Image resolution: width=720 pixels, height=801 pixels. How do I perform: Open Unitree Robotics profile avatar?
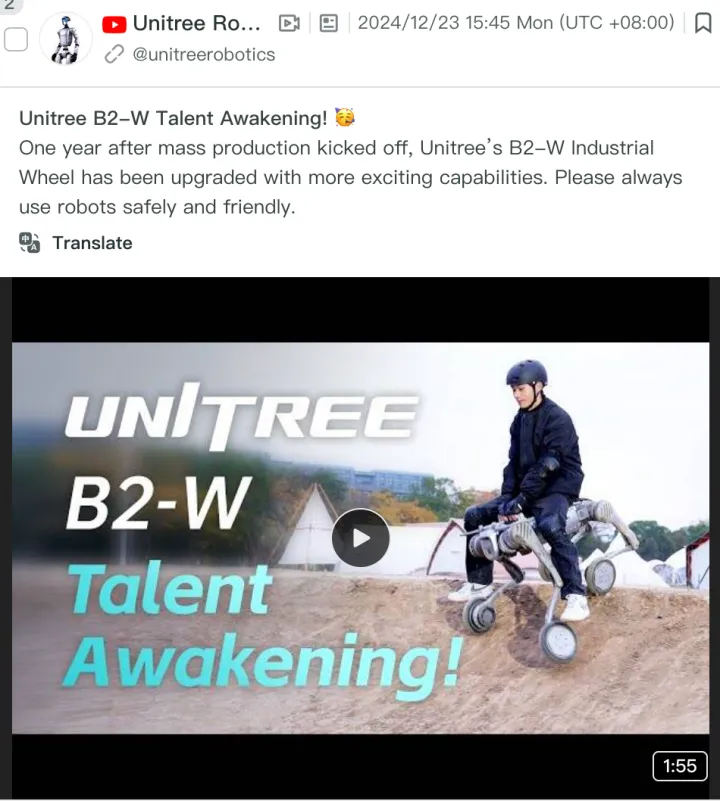(66, 39)
